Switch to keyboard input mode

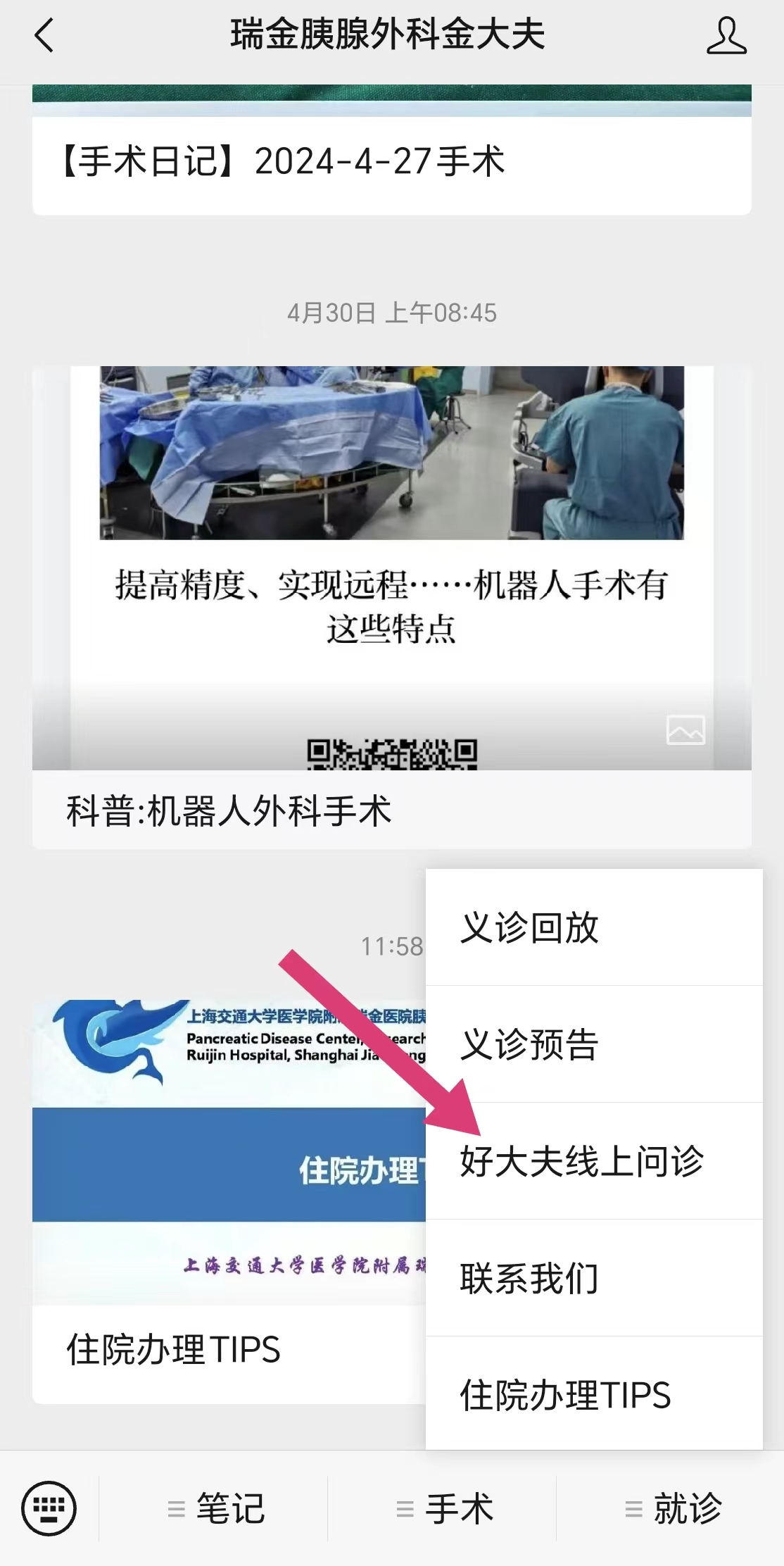[49, 1508]
